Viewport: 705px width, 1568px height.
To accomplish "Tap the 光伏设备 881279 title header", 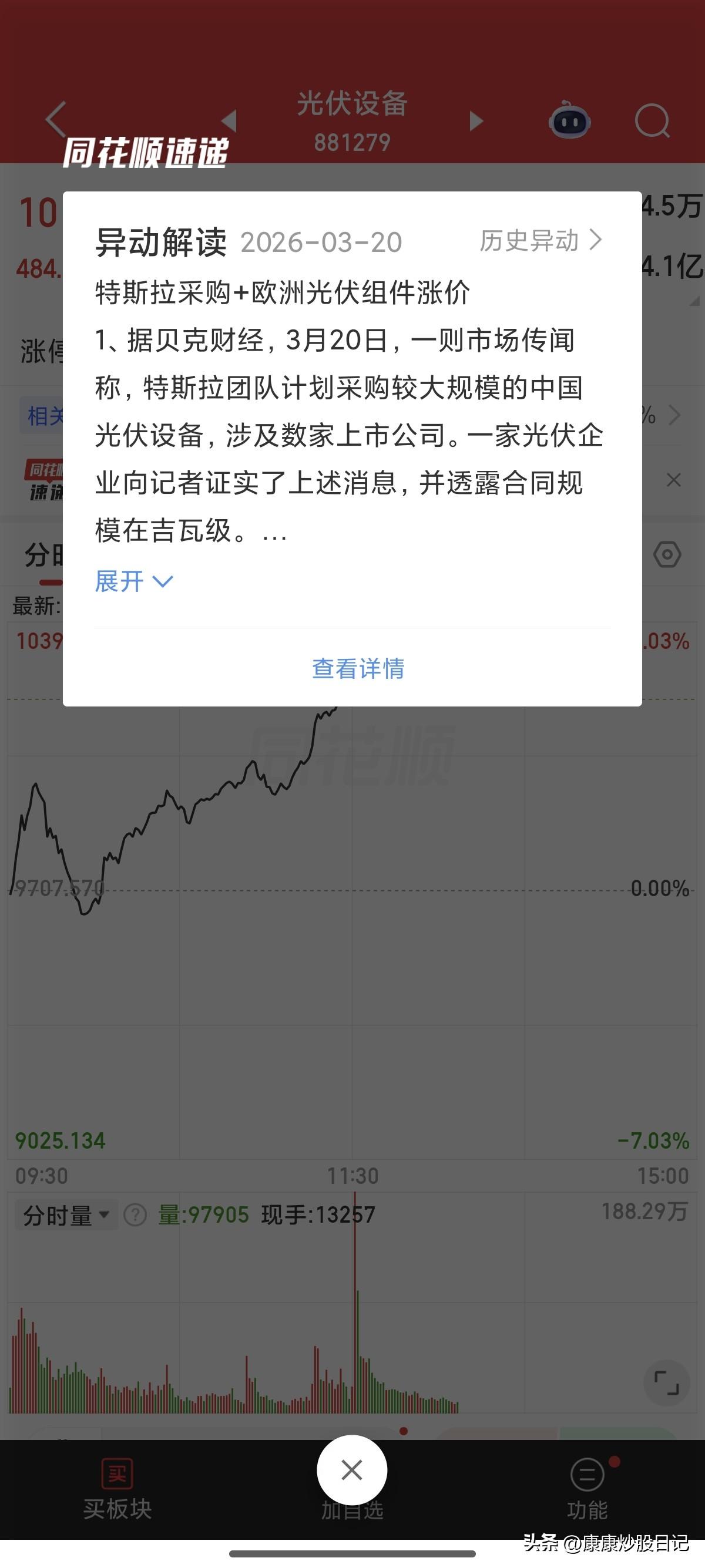I will point(352,119).
